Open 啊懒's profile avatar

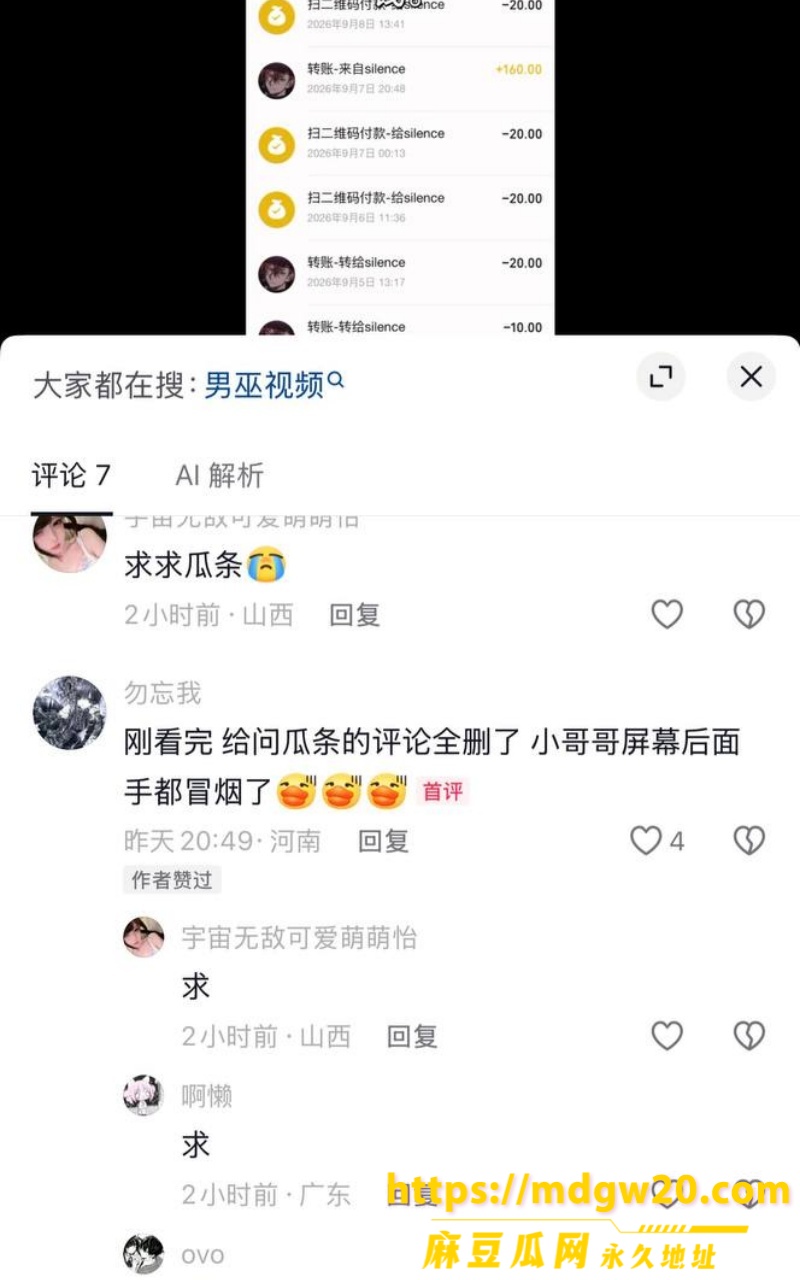point(143,1096)
